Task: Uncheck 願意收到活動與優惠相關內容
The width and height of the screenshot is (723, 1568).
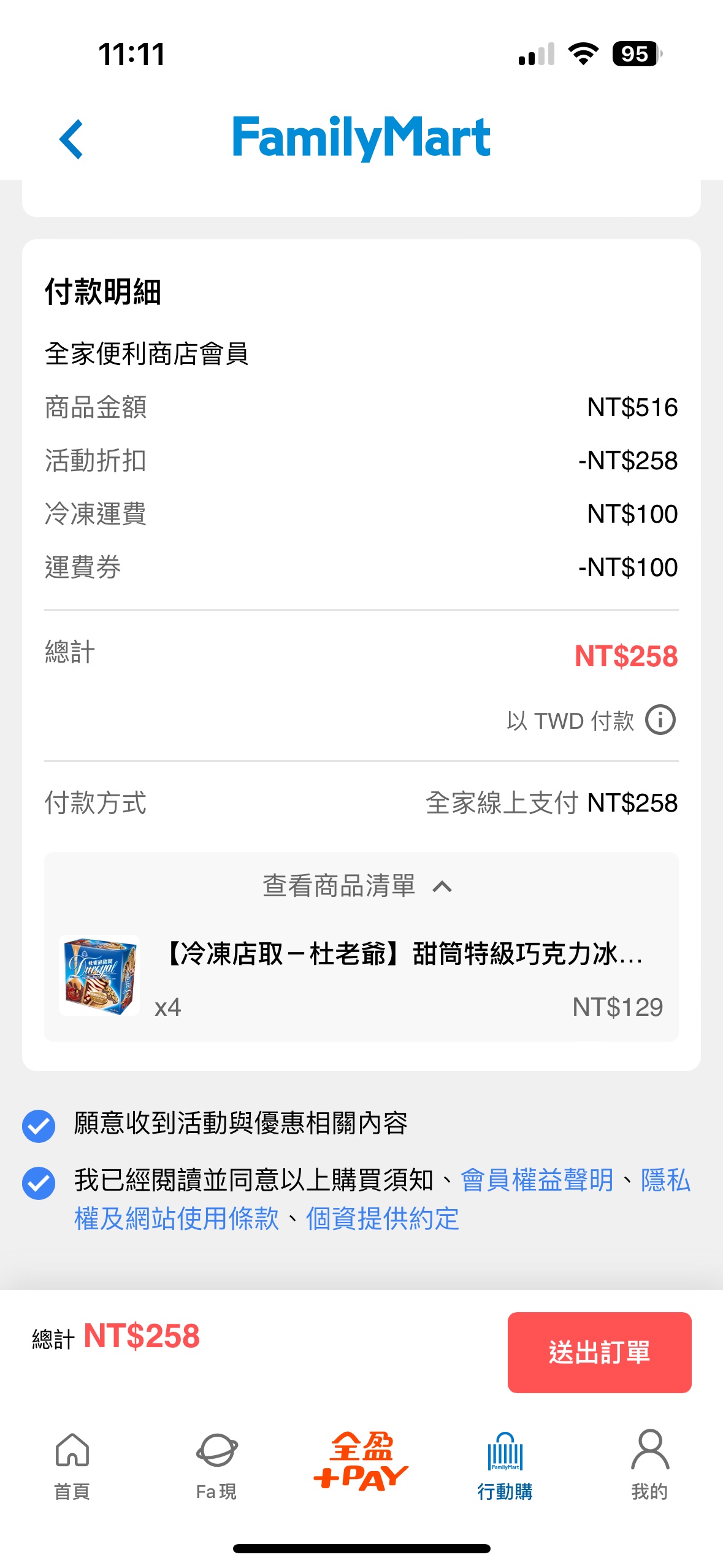Action: 39,1126
